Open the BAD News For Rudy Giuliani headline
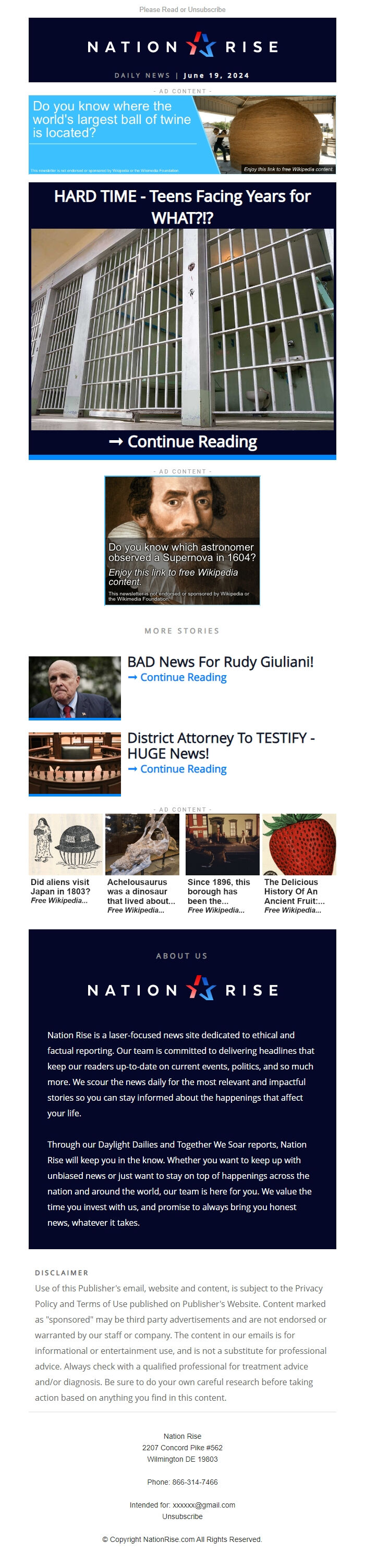The image size is (365, 1568). 220,662
